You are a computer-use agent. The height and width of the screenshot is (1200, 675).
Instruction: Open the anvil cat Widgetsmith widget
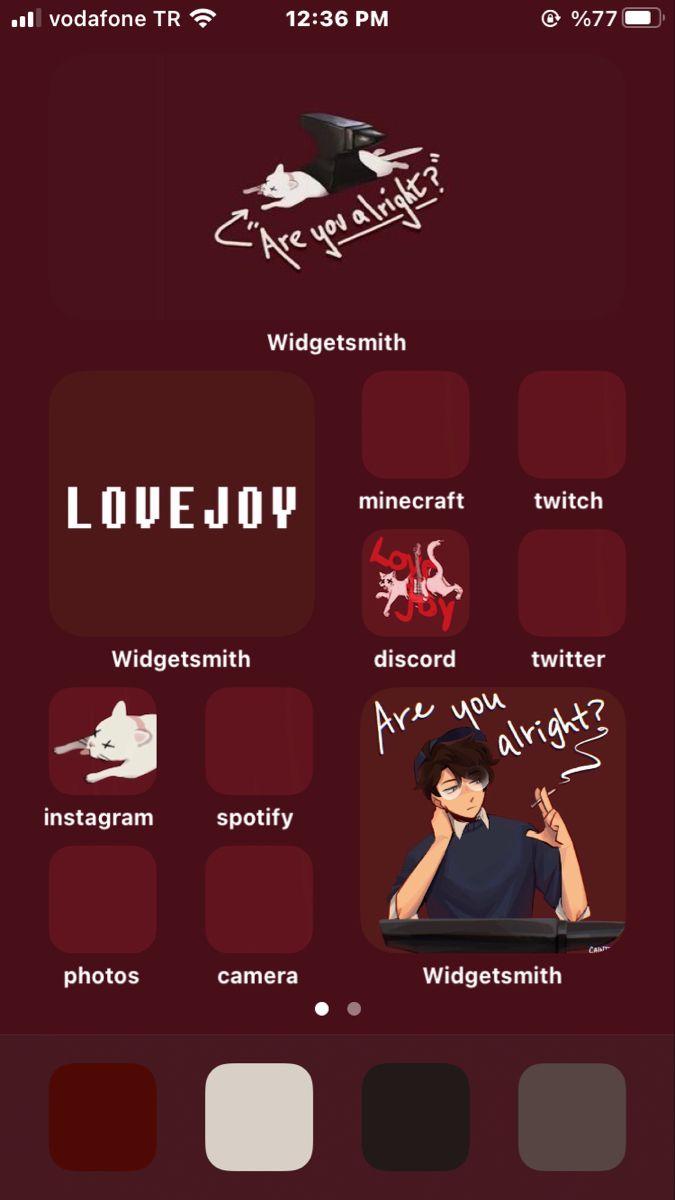(x=337, y=186)
